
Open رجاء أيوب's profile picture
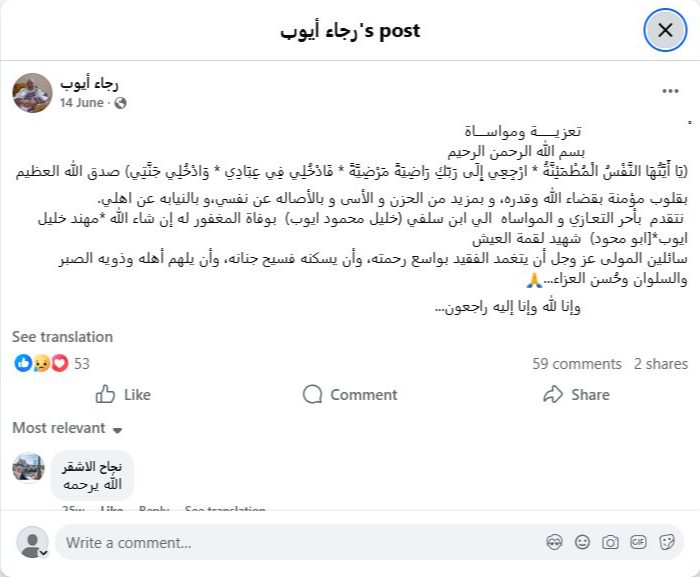[x=32, y=93]
